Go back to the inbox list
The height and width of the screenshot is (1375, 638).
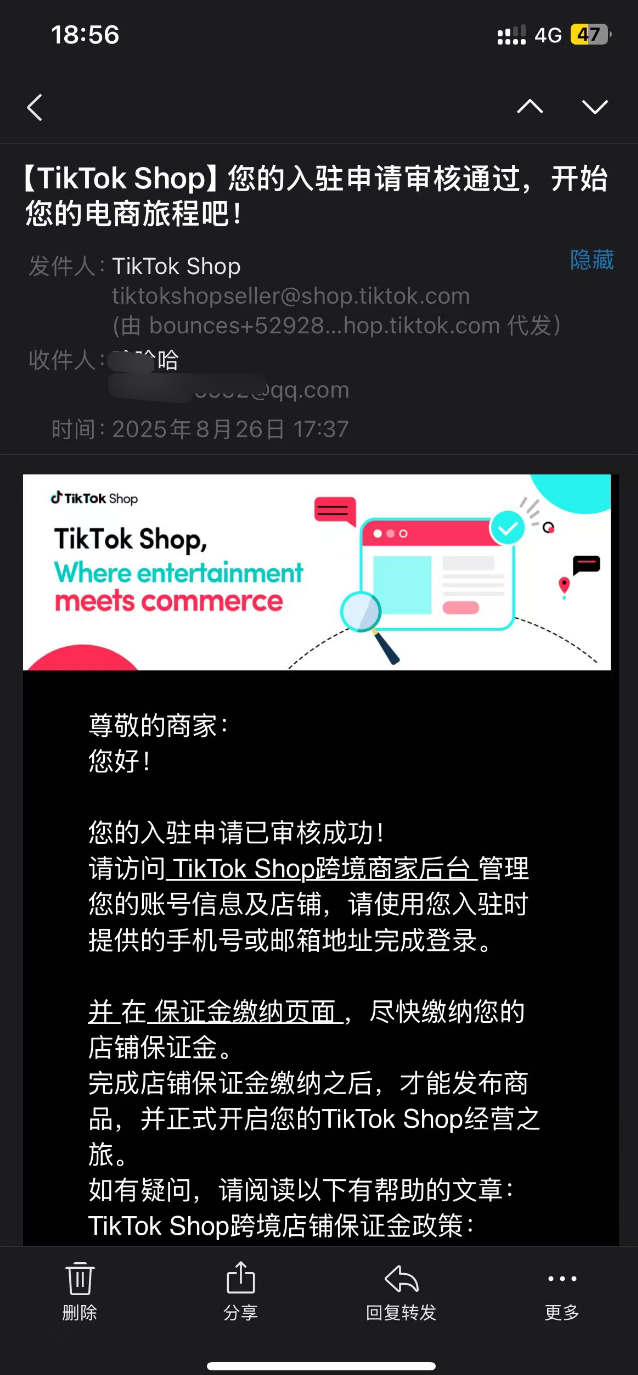click(35, 107)
